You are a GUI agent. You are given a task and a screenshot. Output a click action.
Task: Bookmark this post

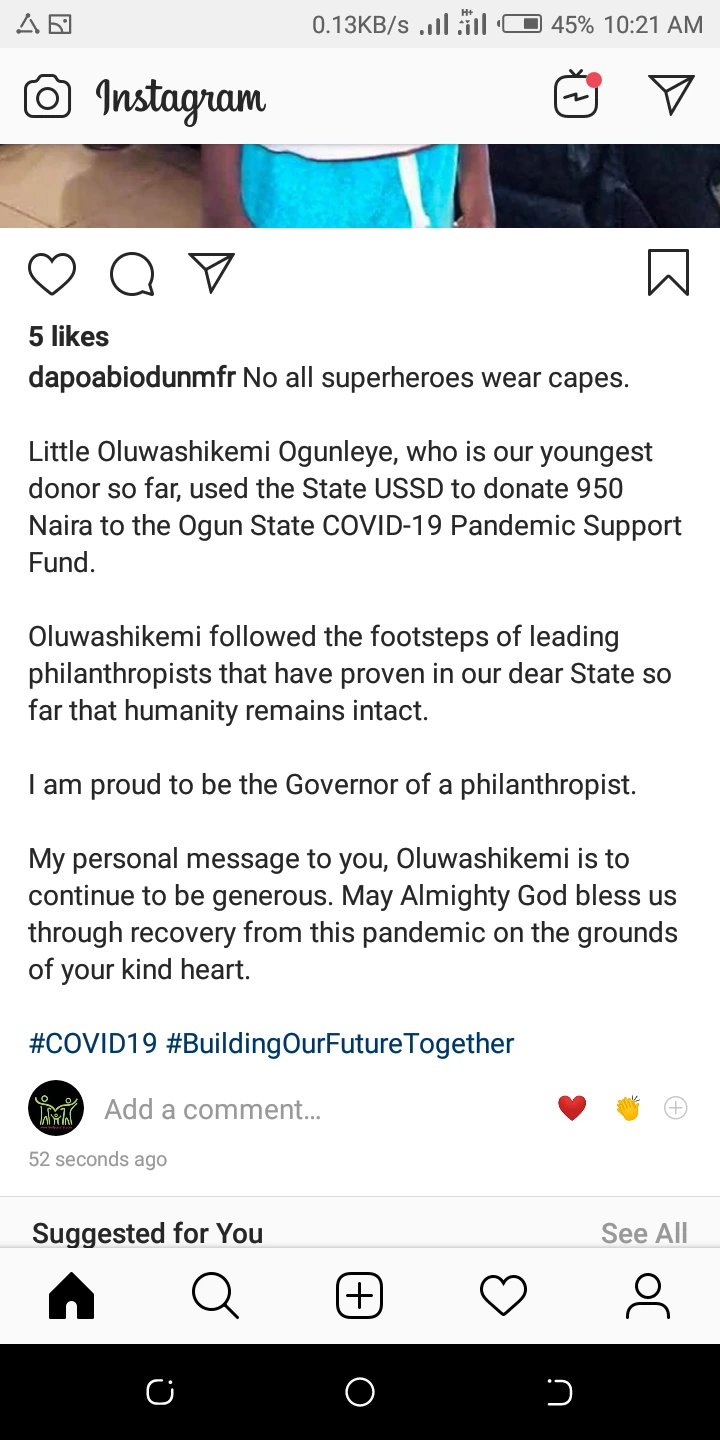coord(668,273)
